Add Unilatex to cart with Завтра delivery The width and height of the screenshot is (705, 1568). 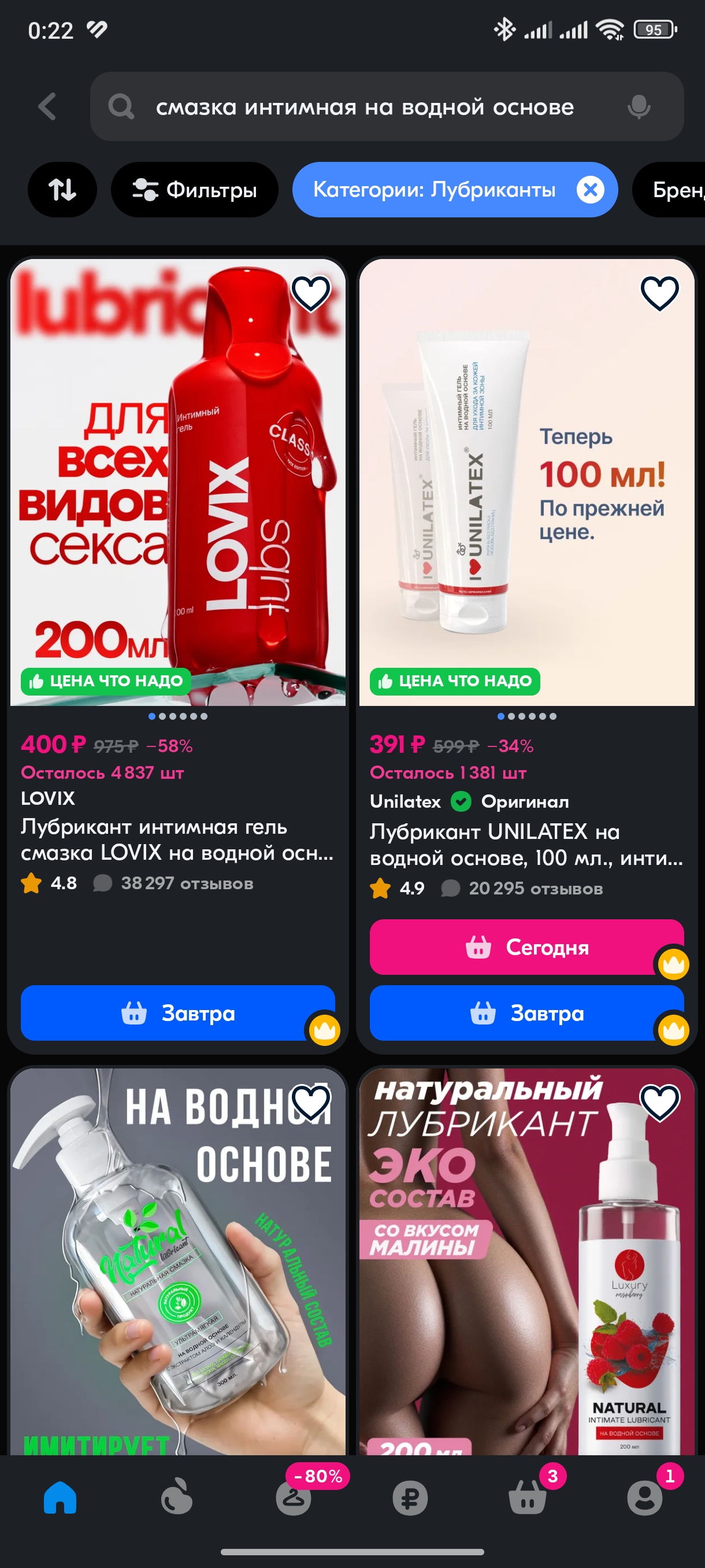(527, 1013)
